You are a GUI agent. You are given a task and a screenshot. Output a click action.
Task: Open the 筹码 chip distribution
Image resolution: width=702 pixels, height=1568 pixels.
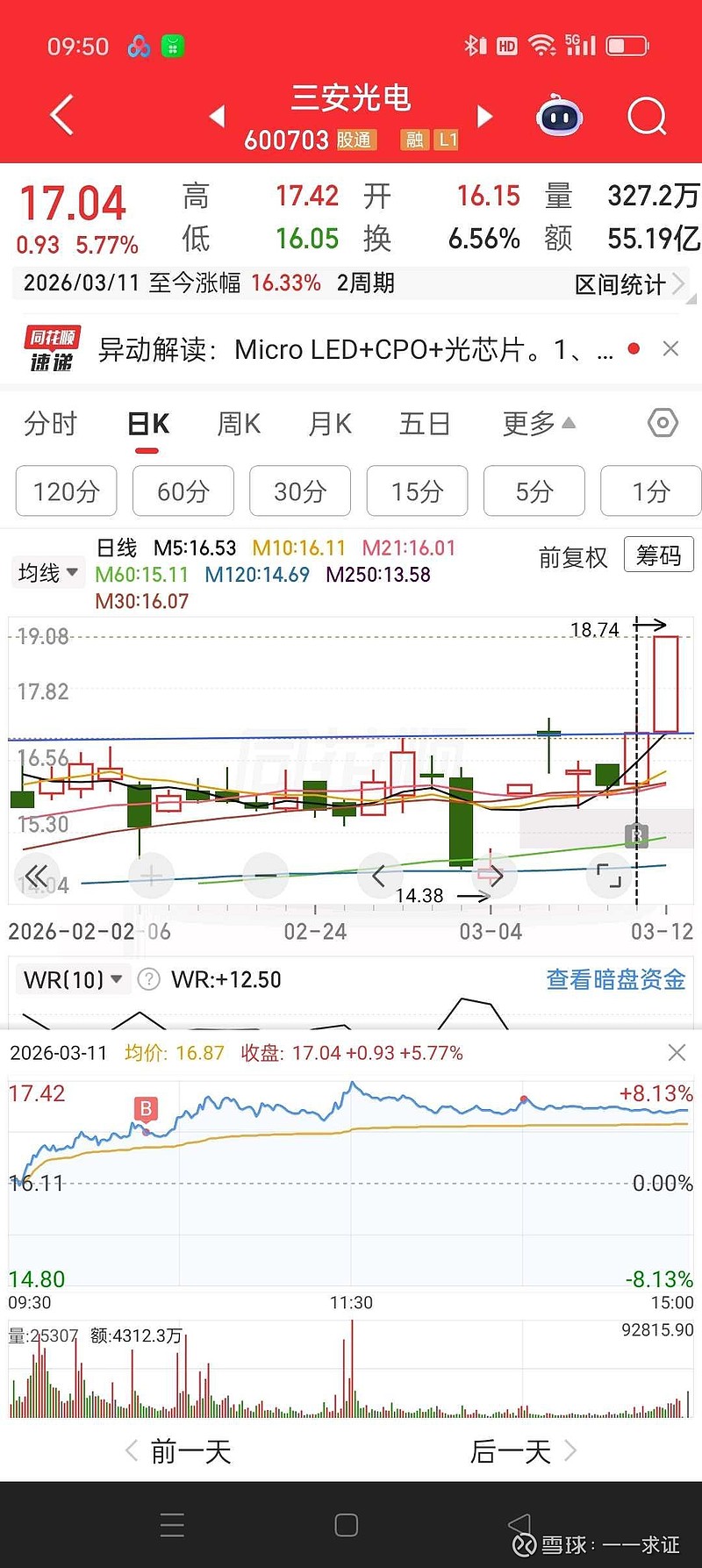coord(658,555)
